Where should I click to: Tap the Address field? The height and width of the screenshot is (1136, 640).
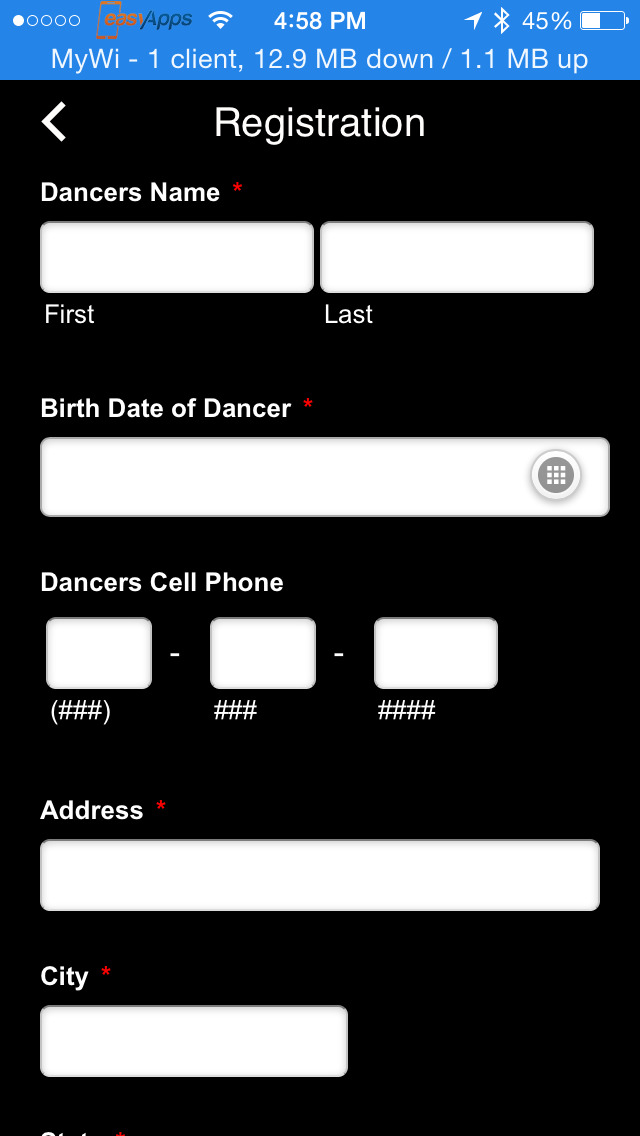(319, 875)
